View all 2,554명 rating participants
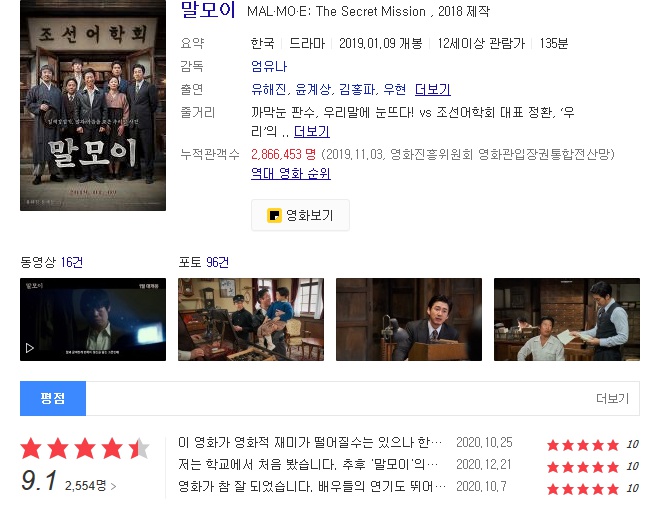This screenshot has height=508, width=660. click(90, 486)
